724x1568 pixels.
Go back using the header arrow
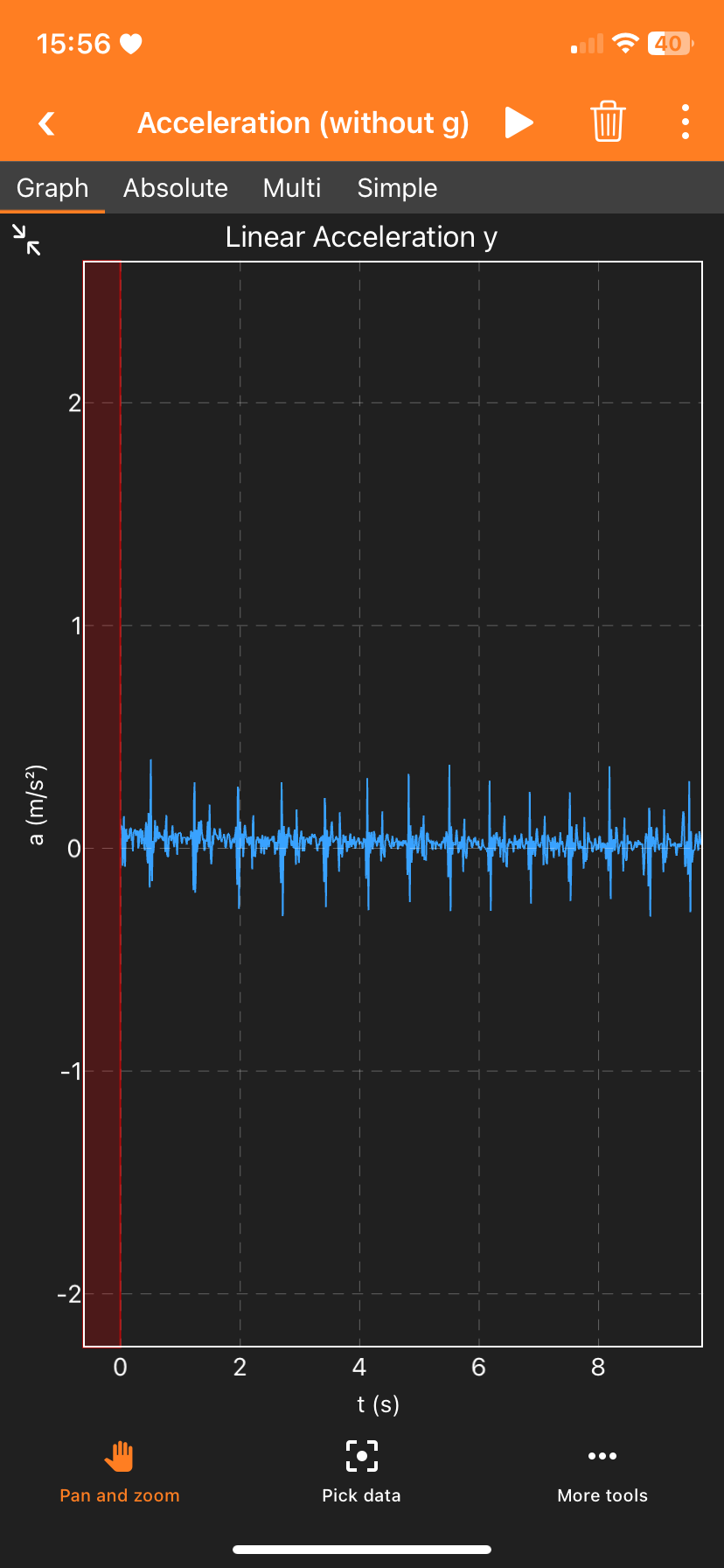coord(47,123)
